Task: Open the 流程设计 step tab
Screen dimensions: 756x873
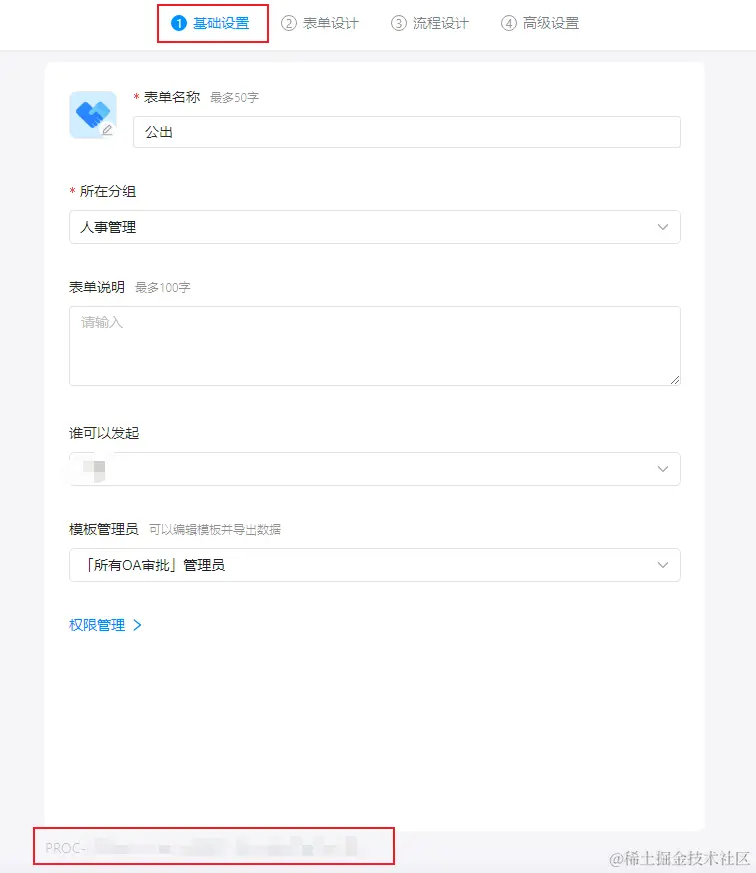Action: click(430, 23)
